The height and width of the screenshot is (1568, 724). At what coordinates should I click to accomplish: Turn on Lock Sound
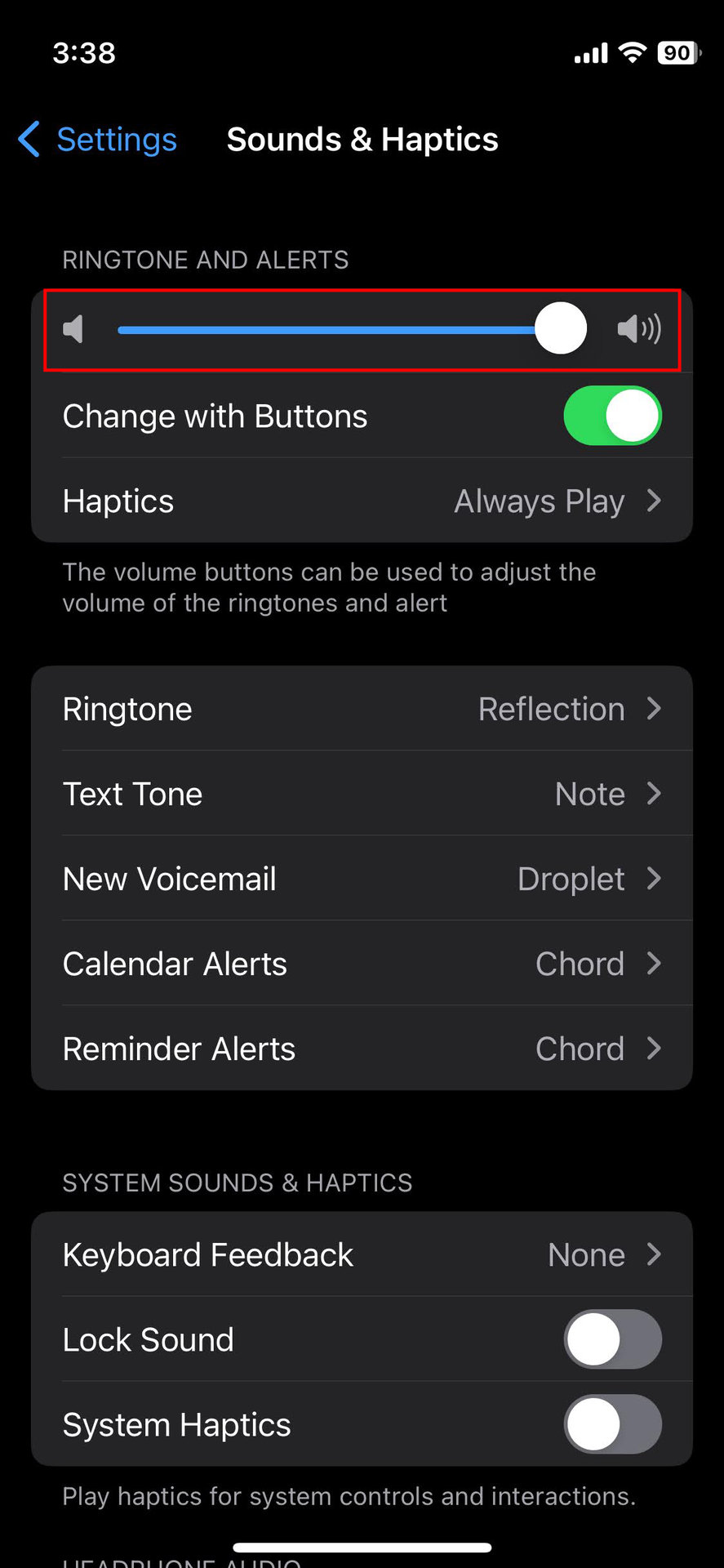612,1339
